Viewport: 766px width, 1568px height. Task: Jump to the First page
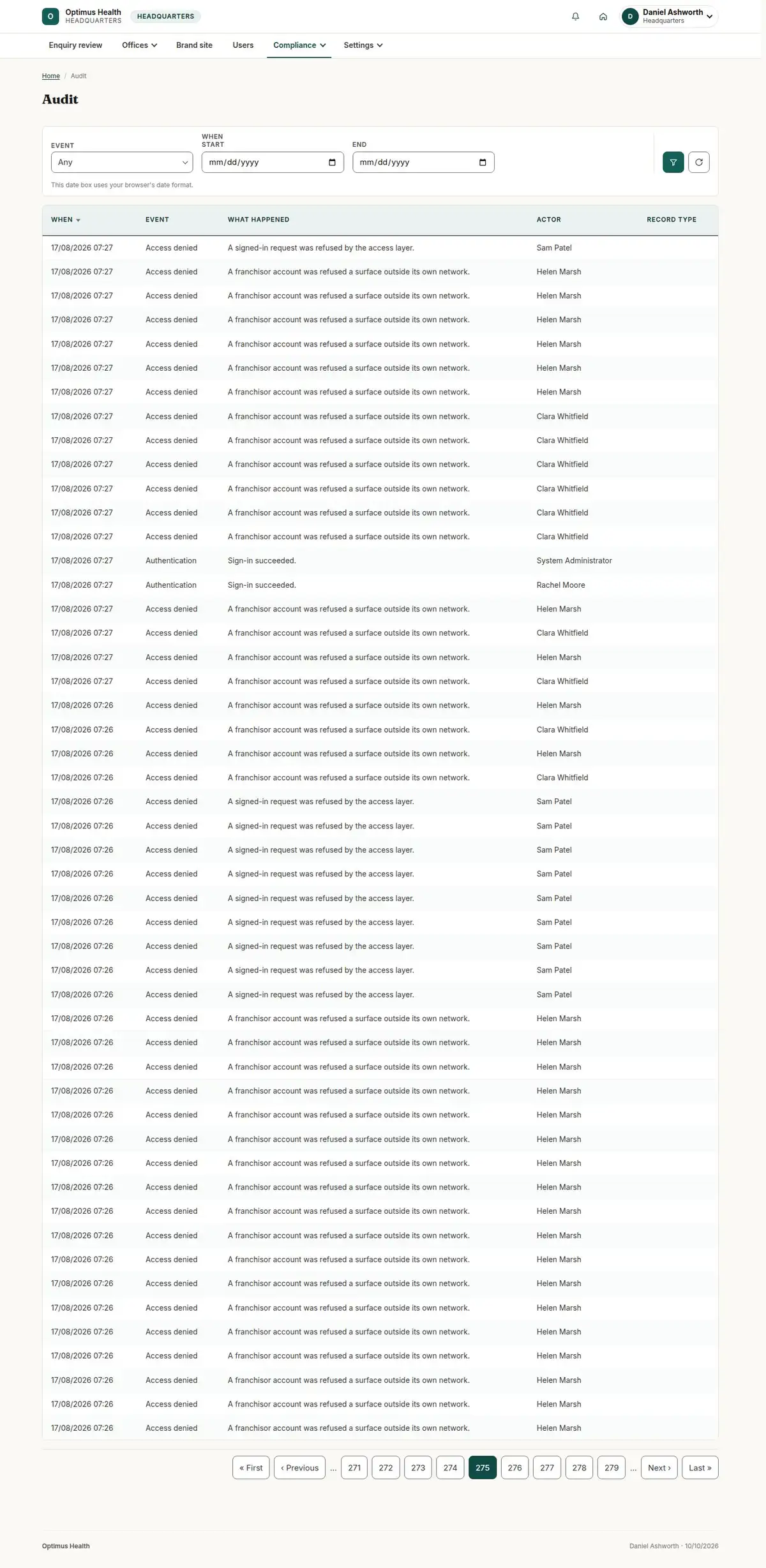pos(251,1467)
